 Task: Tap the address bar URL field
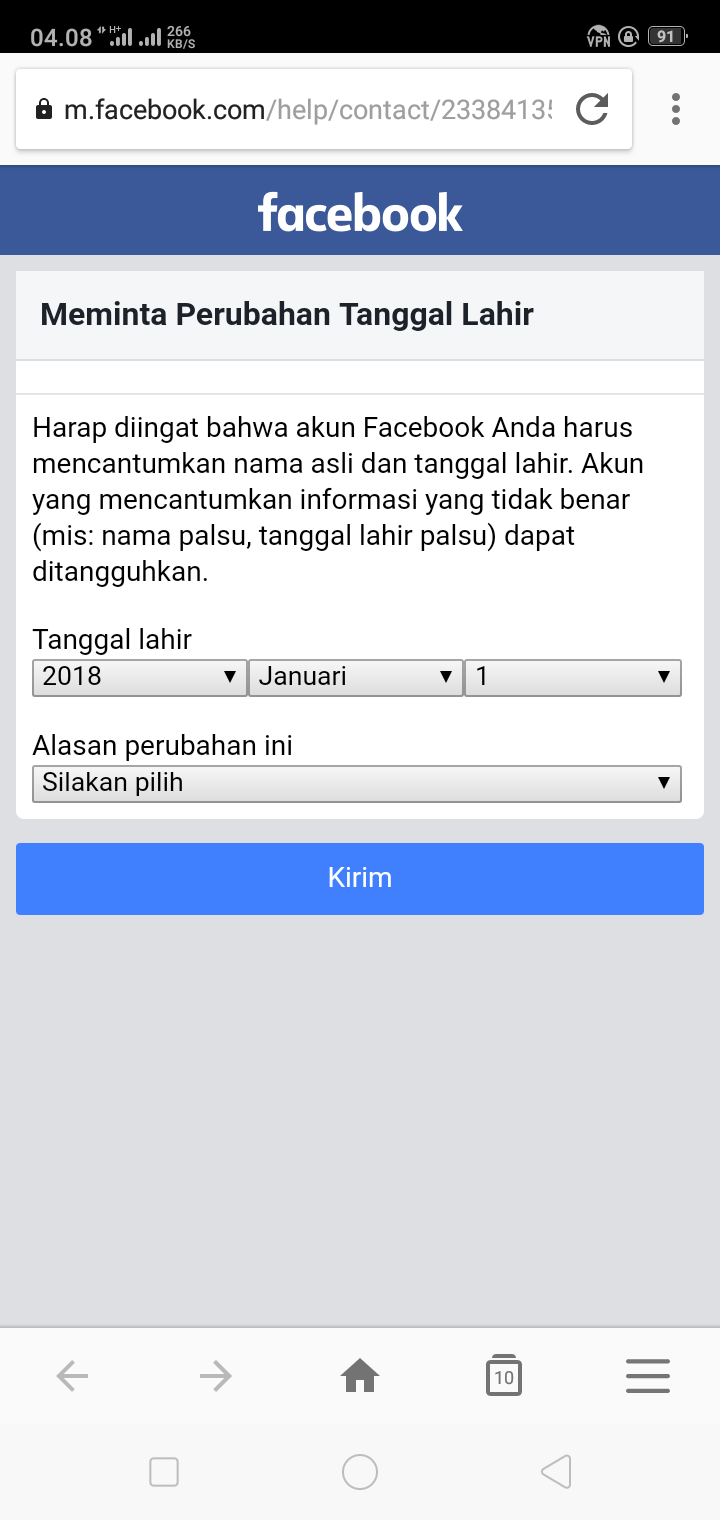[300, 109]
